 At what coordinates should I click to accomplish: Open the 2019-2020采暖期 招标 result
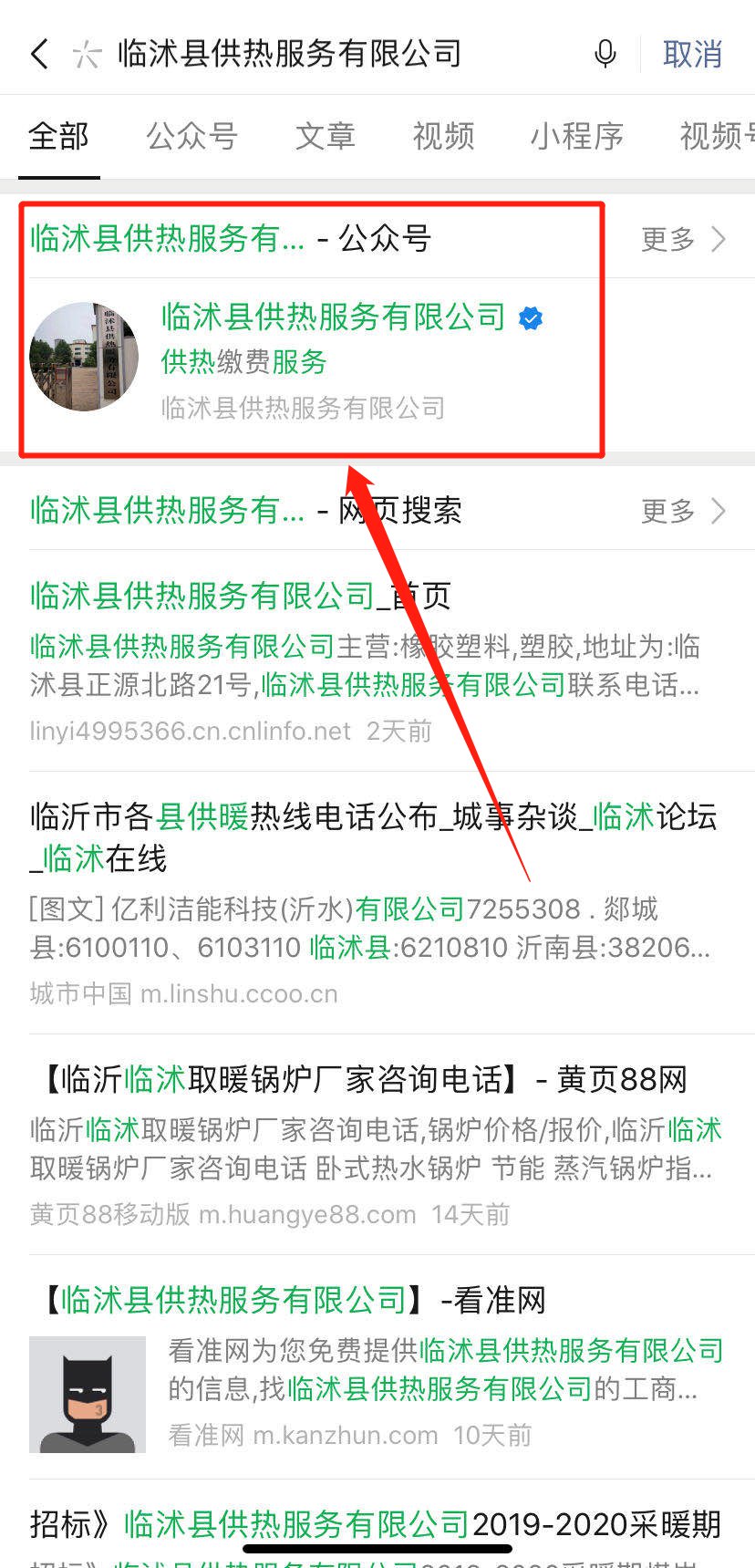pos(376,1524)
